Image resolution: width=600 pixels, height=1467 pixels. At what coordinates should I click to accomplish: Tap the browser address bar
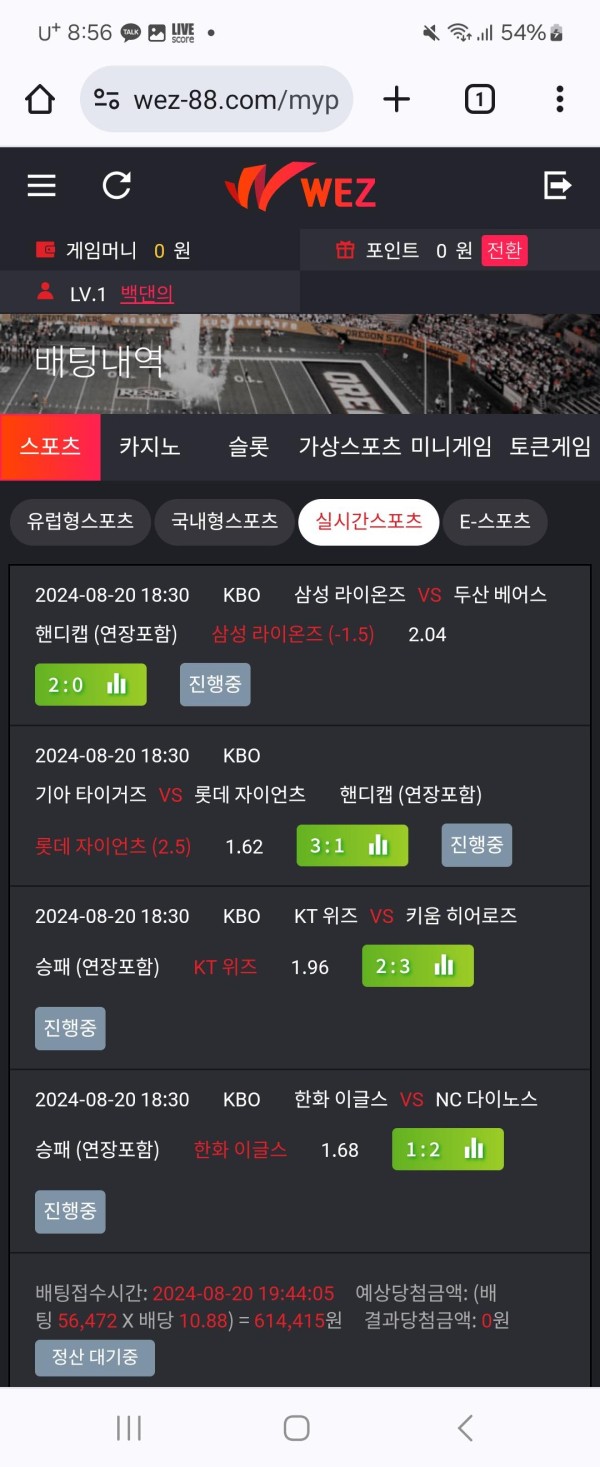[215, 99]
